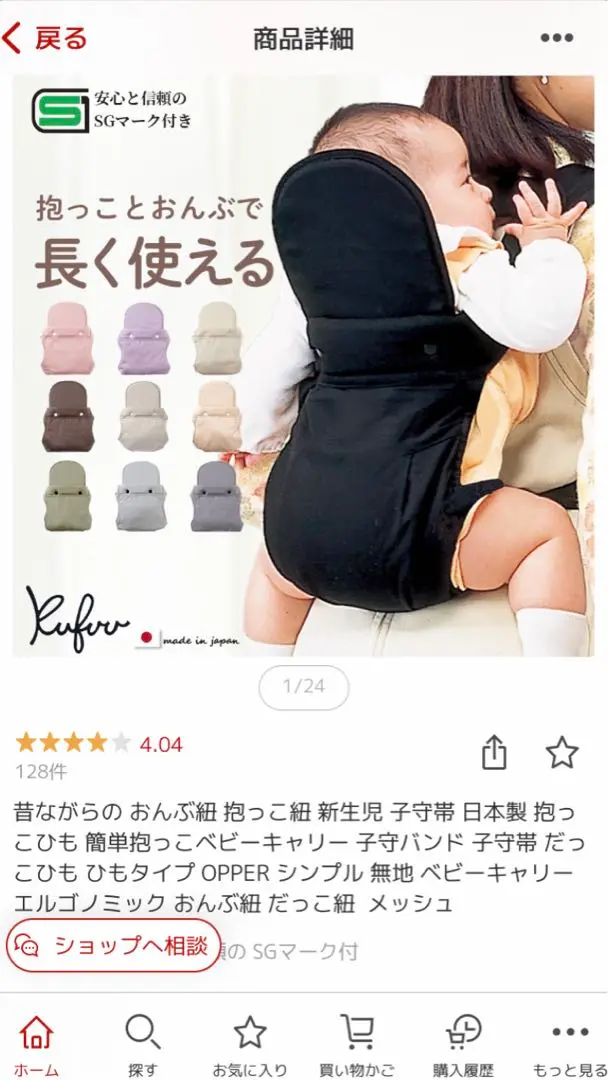Go to the お気に入り tab
The image size is (608, 1080).
tap(250, 1043)
